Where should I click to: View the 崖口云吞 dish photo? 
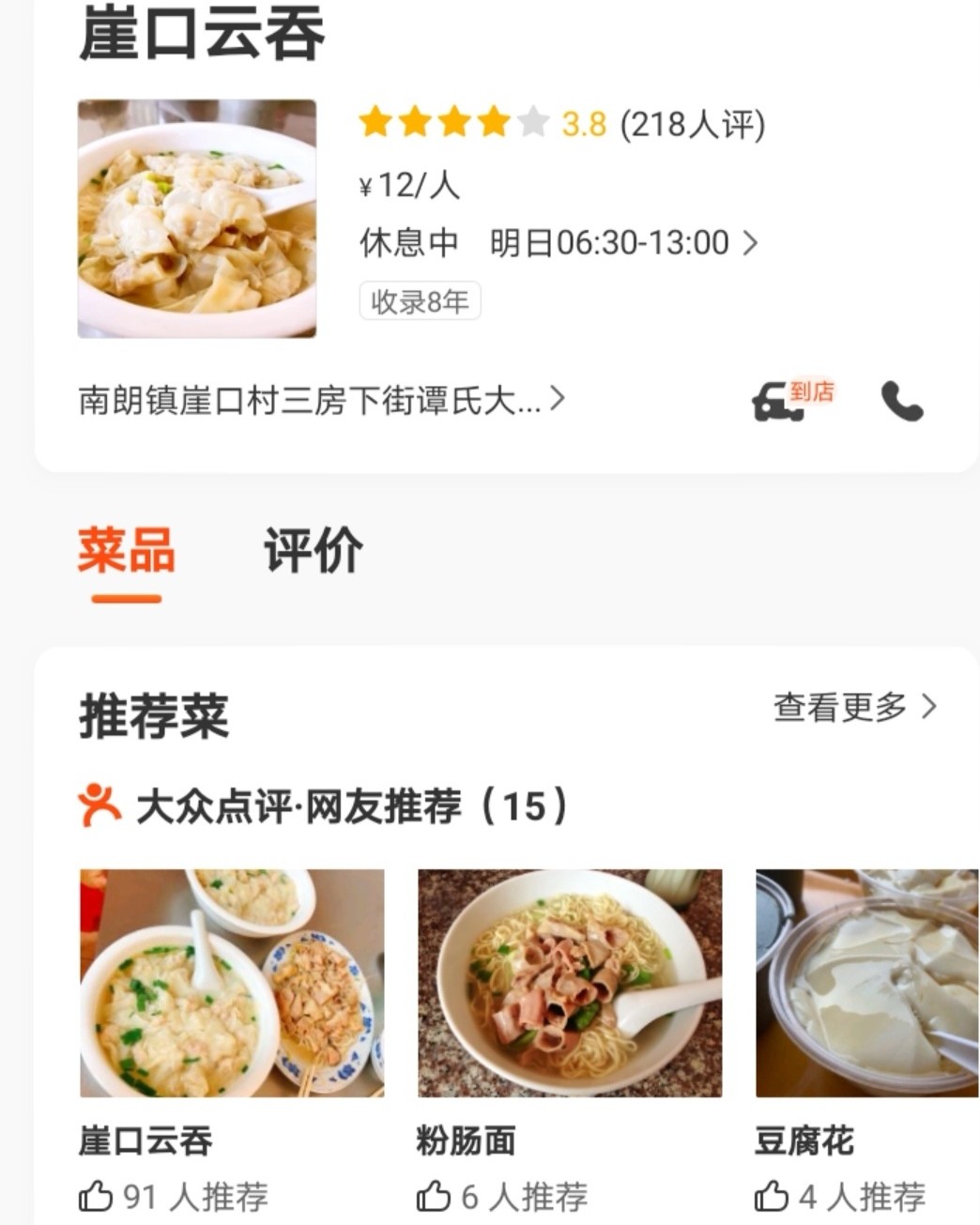(232, 983)
